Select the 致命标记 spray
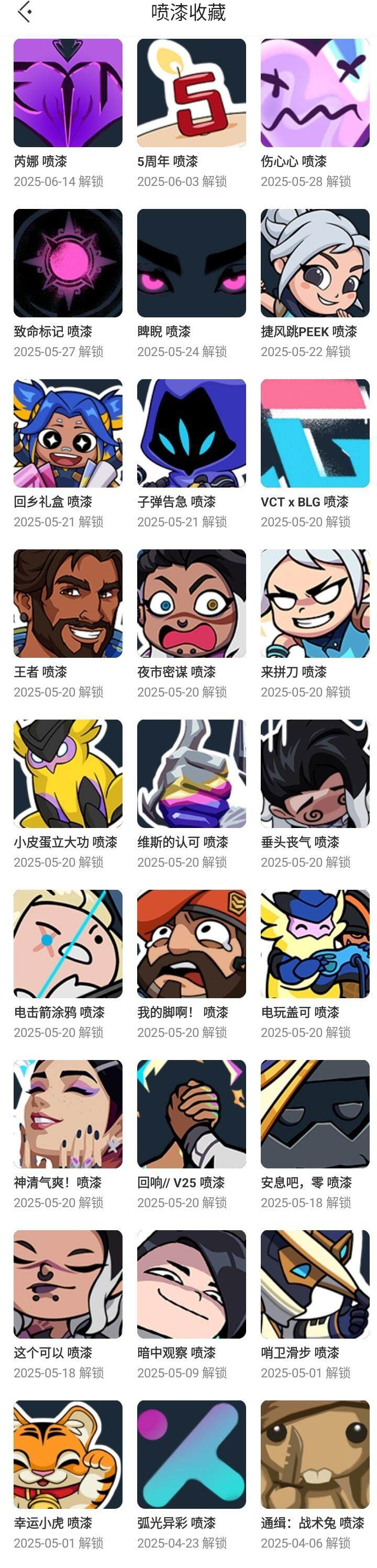Screen dimensions: 377x1568 coord(68,263)
